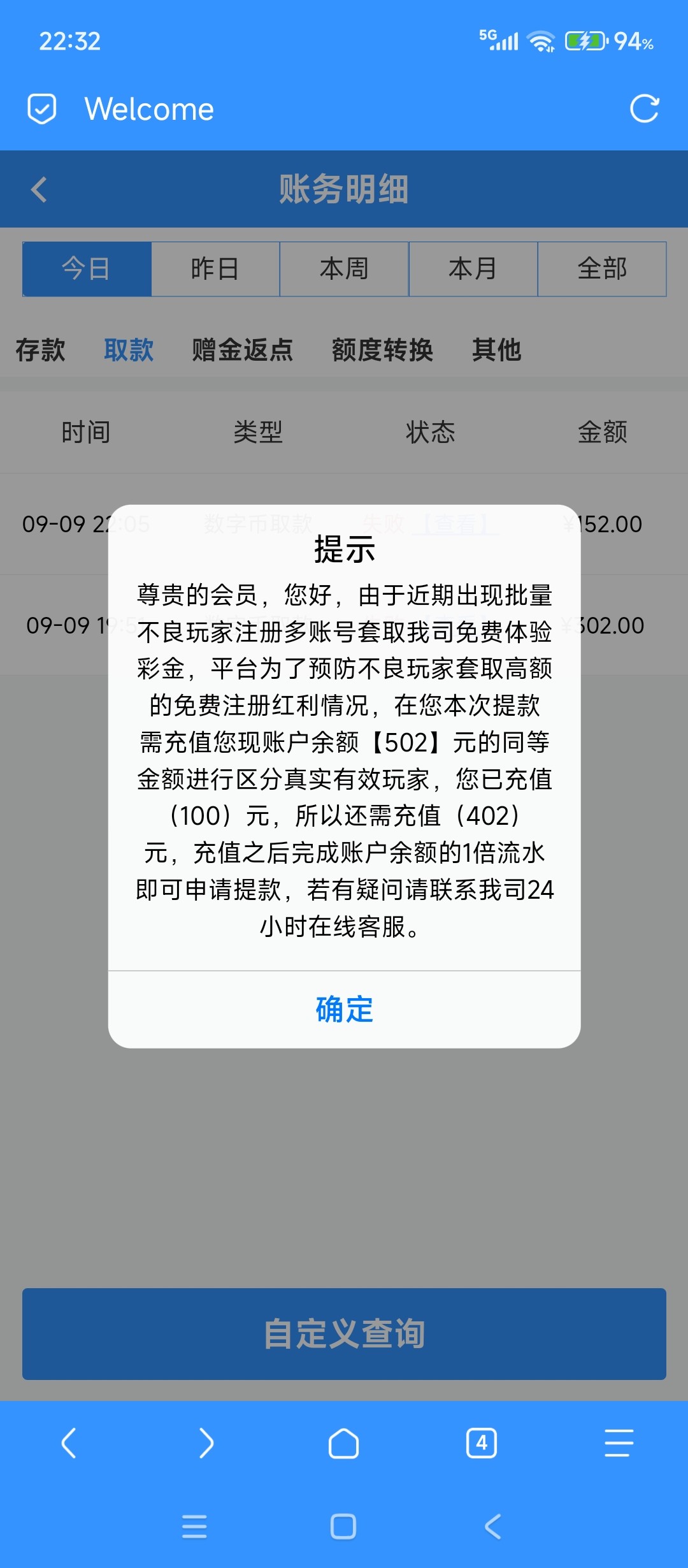Switch to the 本周 tab
Image resolution: width=688 pixels, height=1568 pixels.
[344, 268]
